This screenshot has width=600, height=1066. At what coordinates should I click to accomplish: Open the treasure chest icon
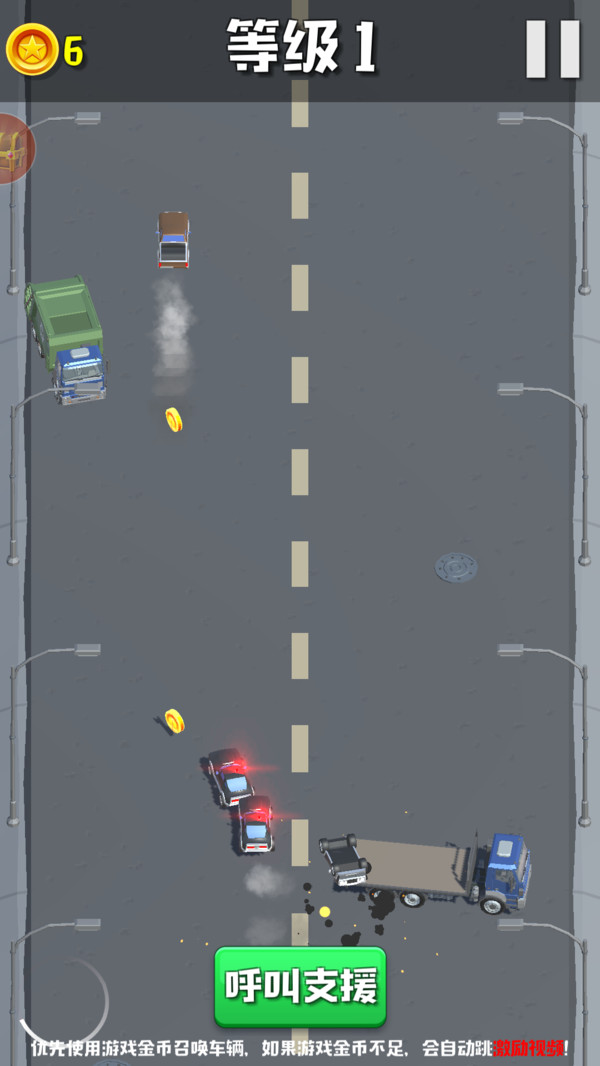tap(13, 149)
